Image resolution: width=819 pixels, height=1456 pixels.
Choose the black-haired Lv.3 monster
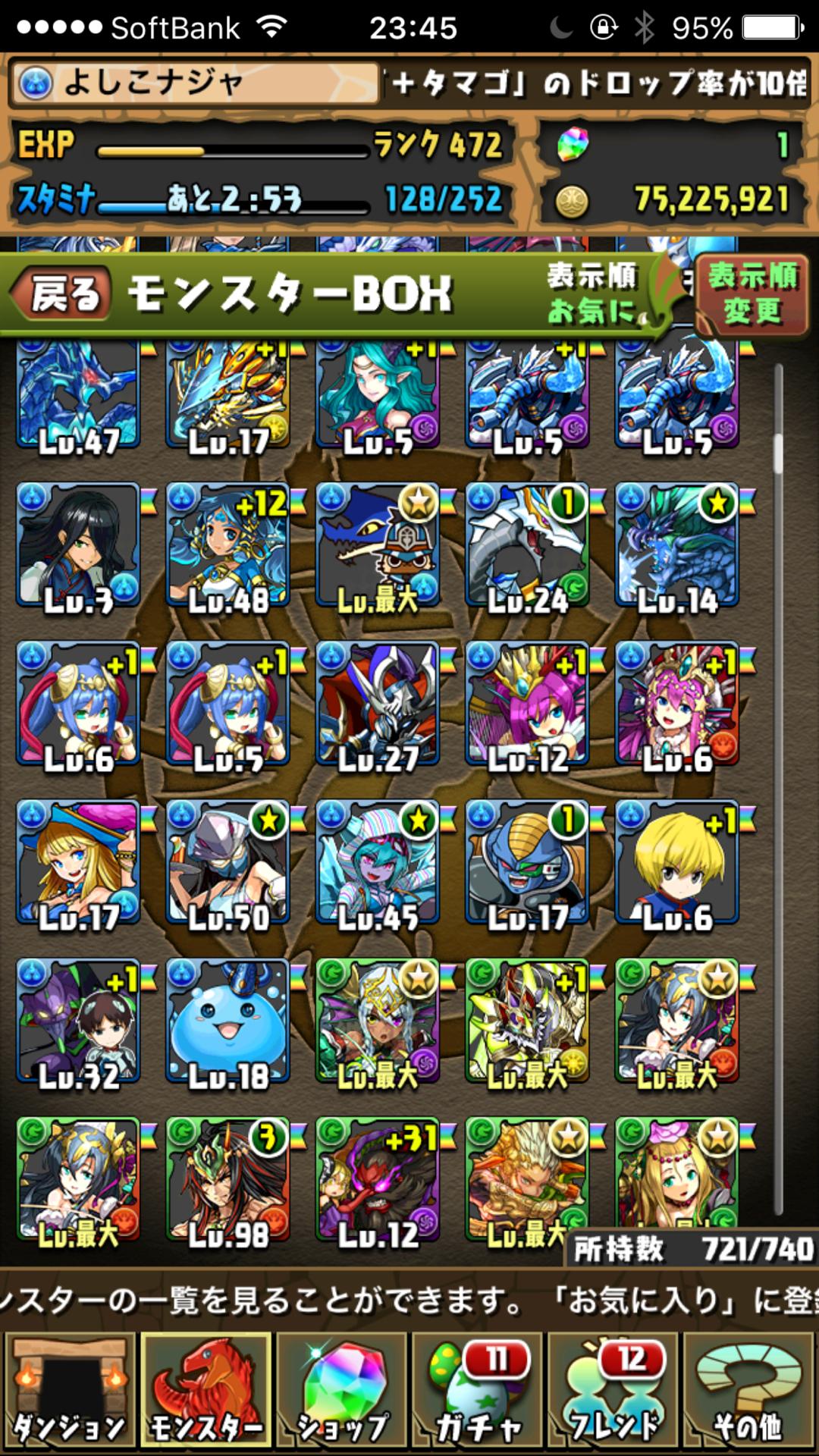coord(78,546)
